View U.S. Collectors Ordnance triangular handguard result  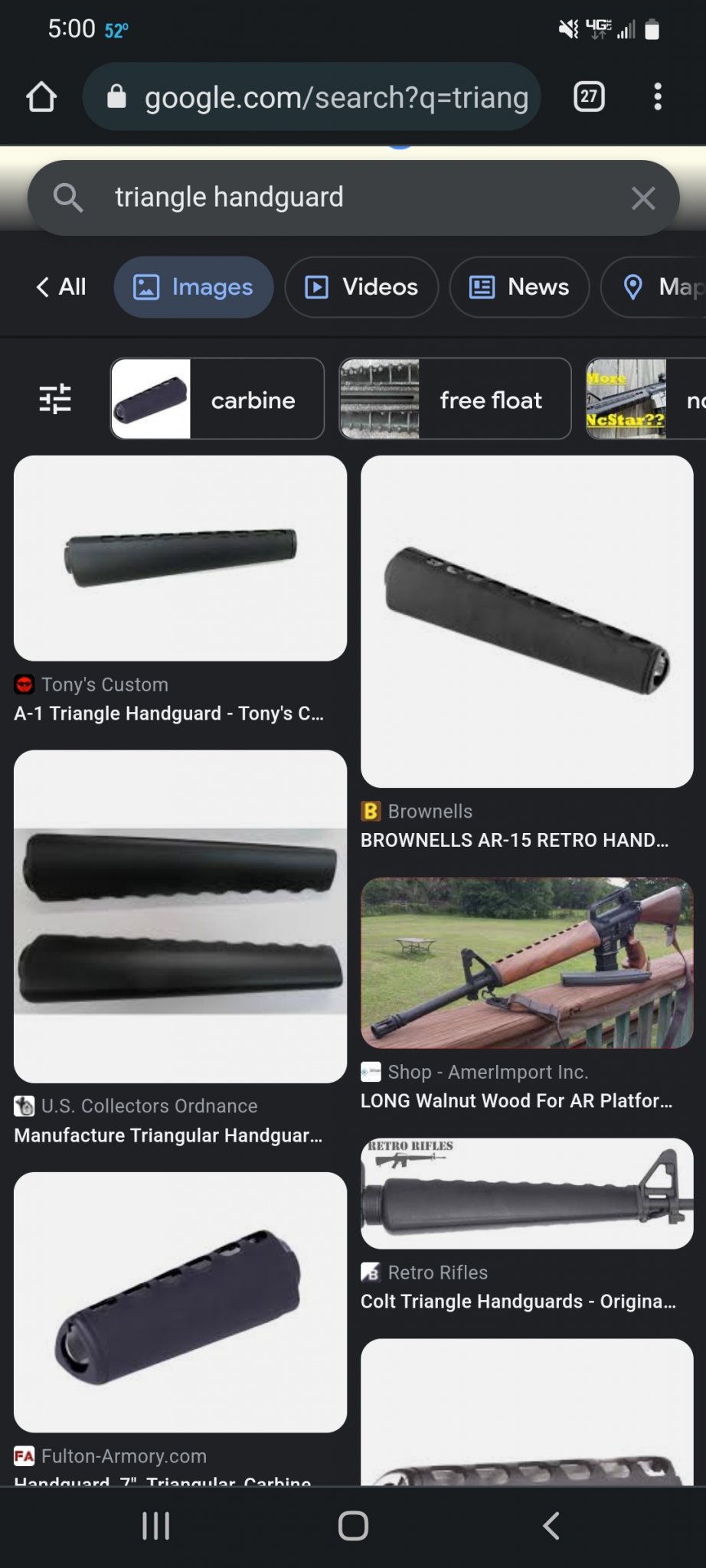click(x=180, y=916)
